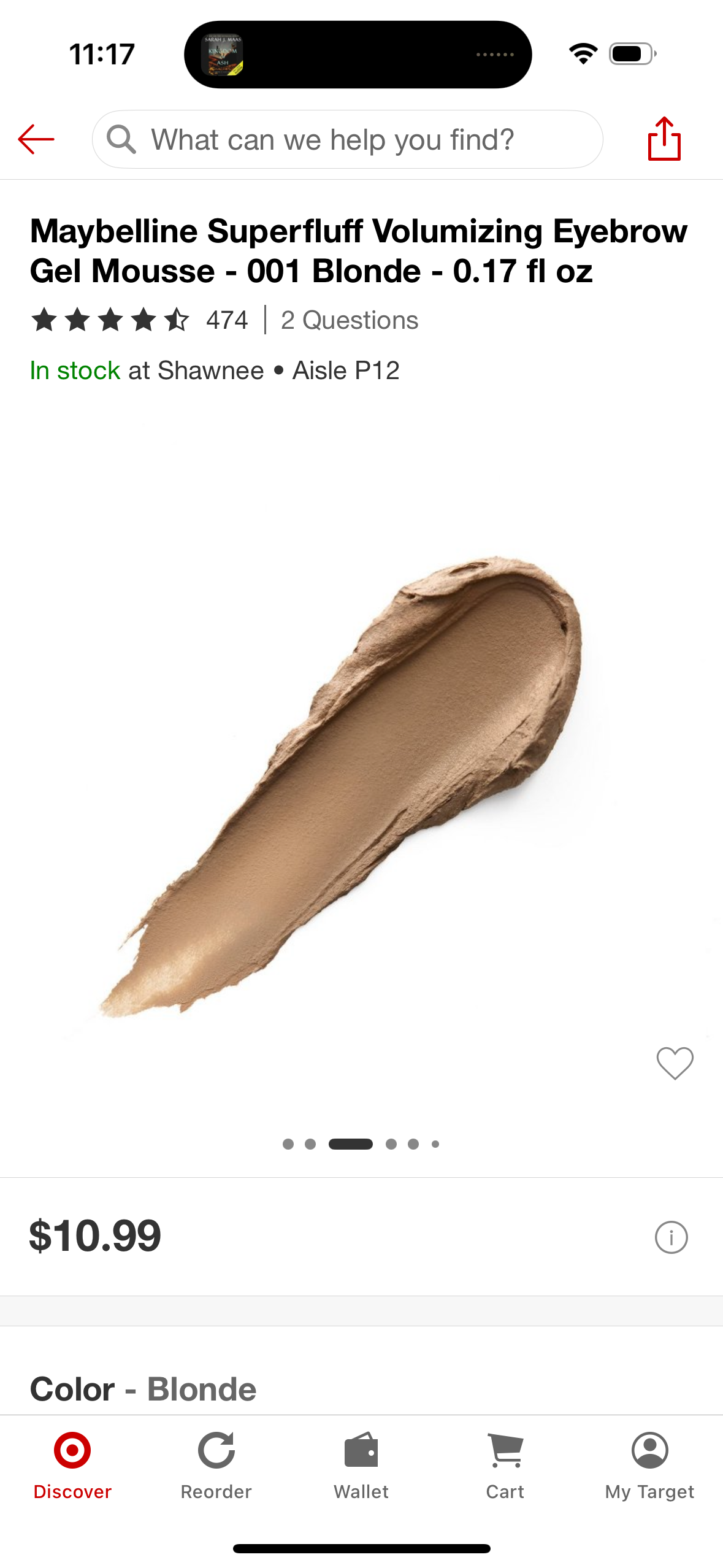
Task: Go to the Cart tab
Action: (505, 1466)
